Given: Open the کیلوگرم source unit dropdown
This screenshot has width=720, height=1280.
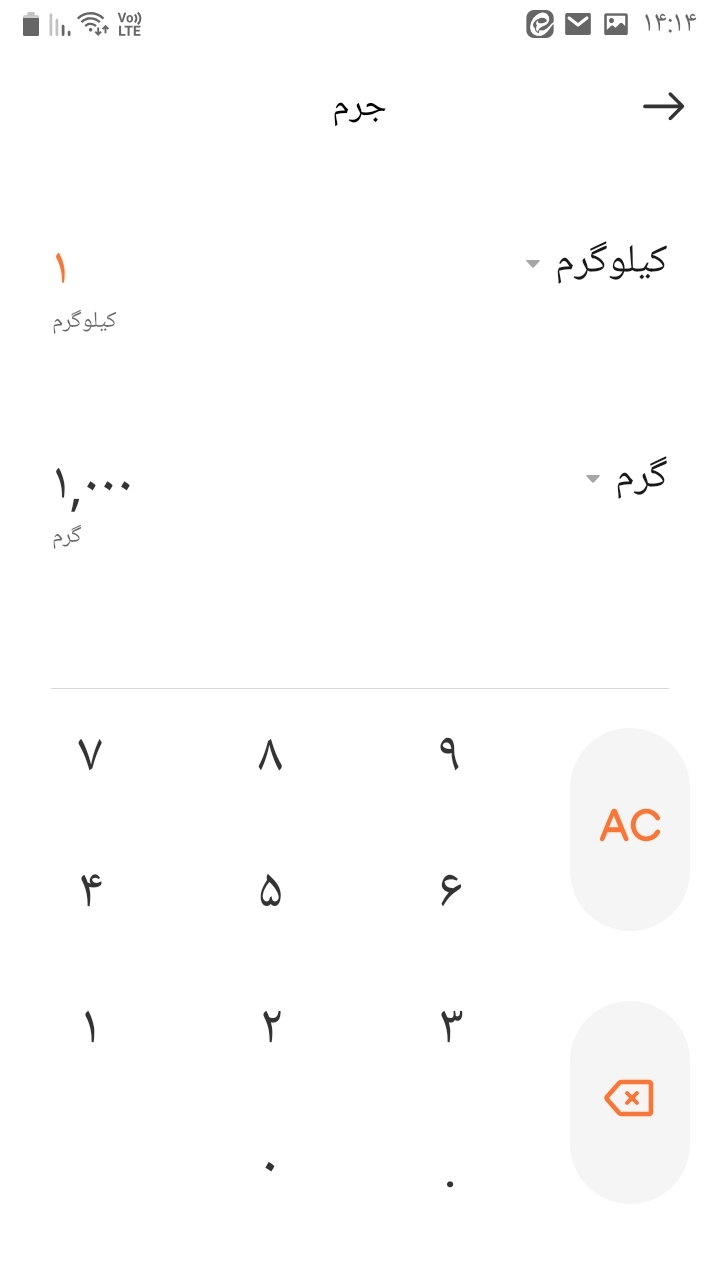Looking at the screenshot, I should coord(597,263).
